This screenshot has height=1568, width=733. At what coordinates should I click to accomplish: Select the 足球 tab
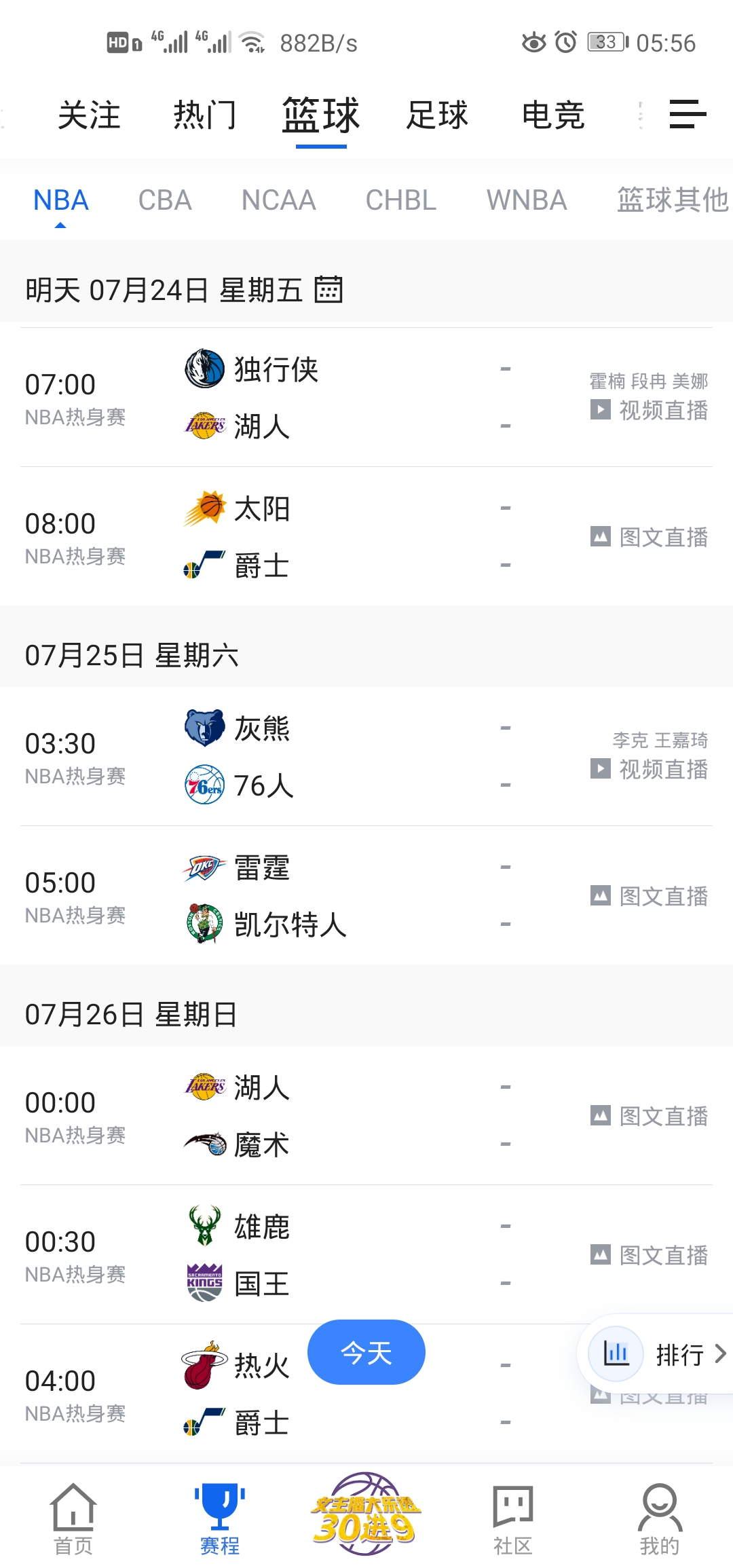[437, 115]
